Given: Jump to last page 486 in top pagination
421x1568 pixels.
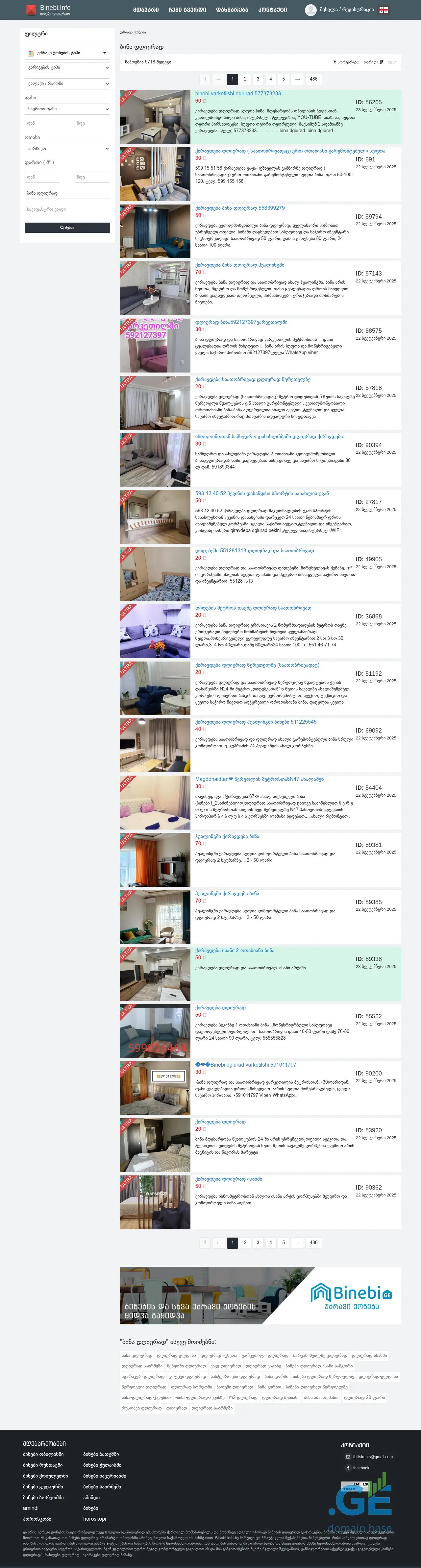Looking at the screenshot, I should (x=313, y=79).
